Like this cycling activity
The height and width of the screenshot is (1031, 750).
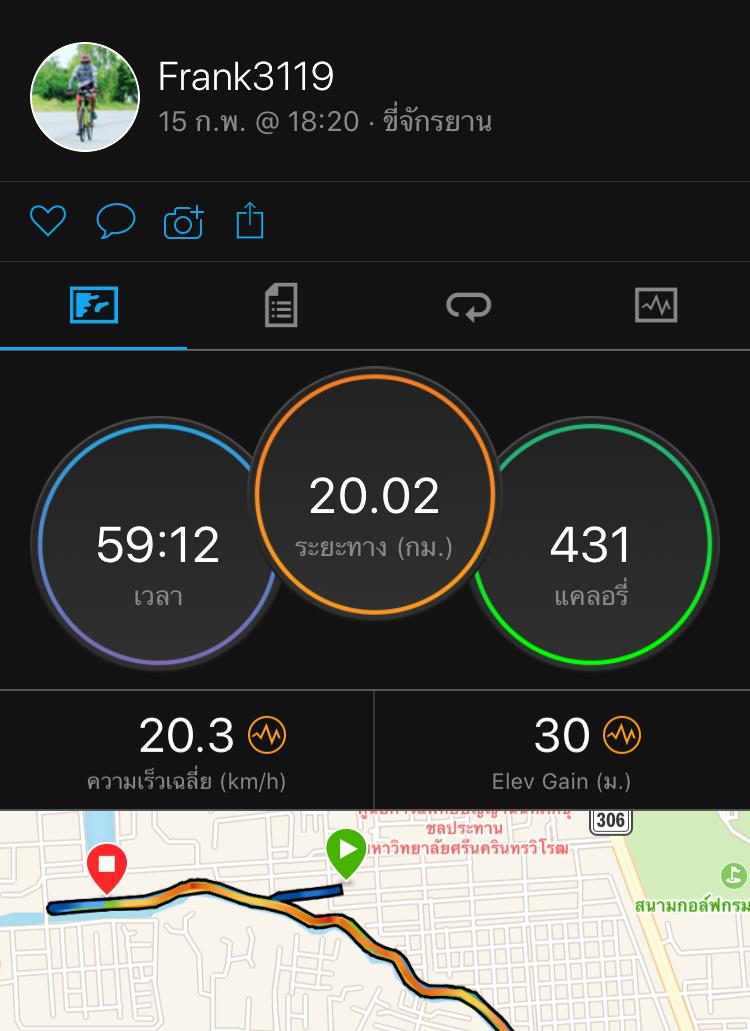47,221
